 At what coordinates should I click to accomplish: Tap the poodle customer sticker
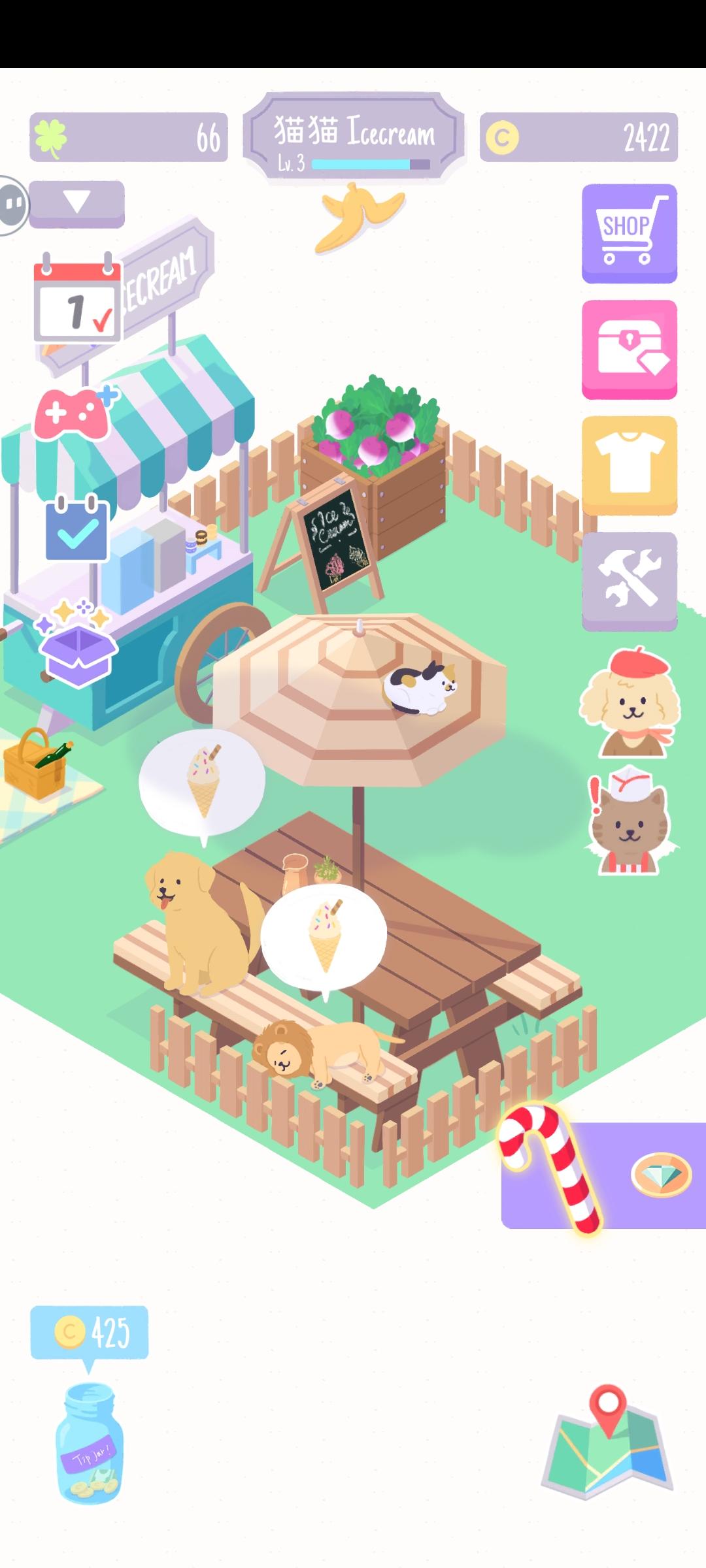click(x=624, y=706)
